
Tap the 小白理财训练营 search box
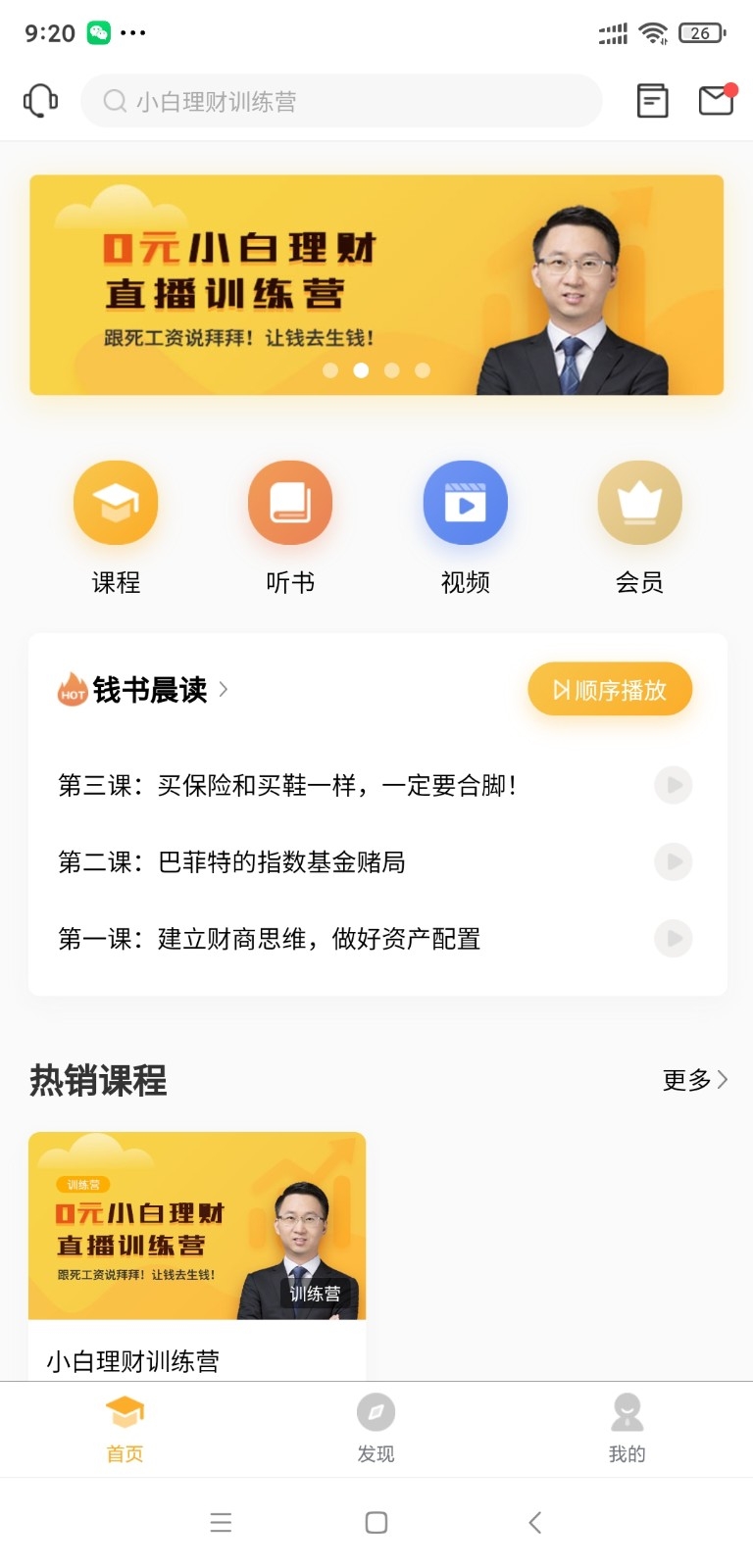(x=341, y=101)
